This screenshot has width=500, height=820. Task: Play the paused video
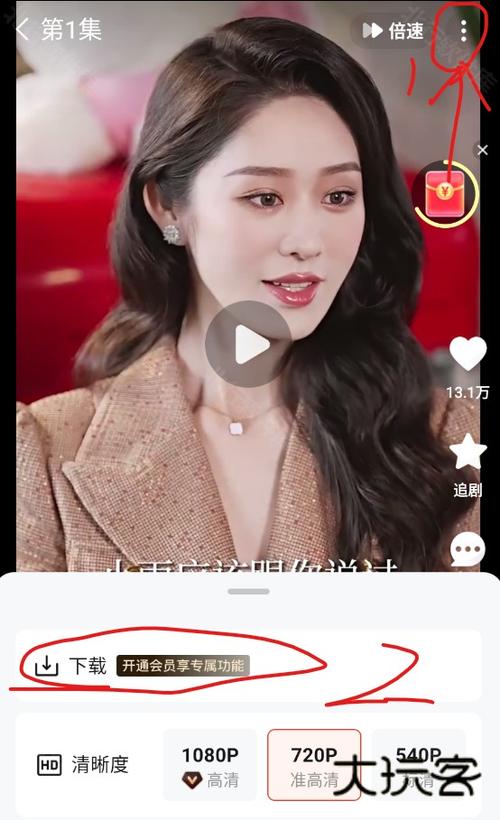(x=248, y=345)
